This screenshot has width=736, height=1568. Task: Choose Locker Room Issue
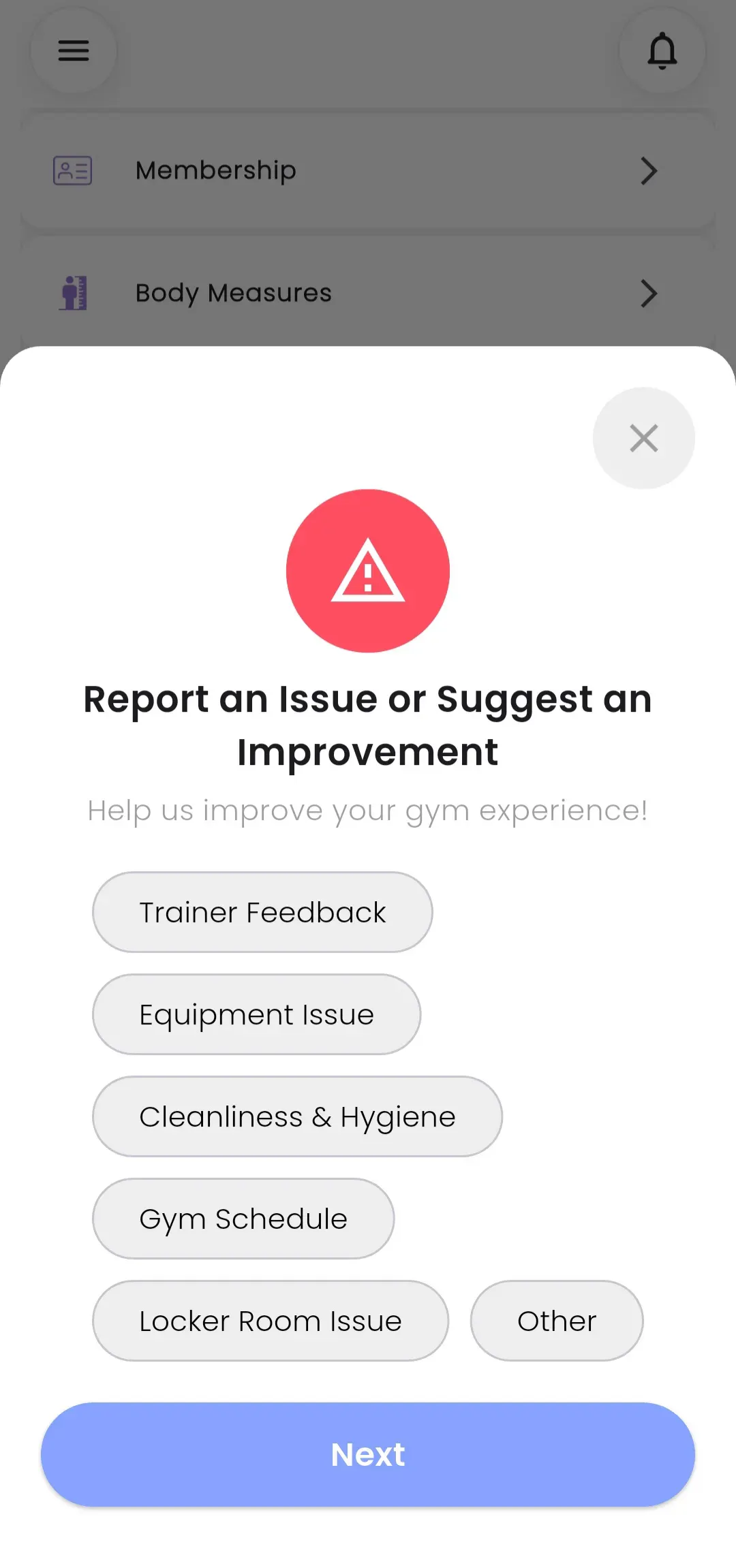coord(271,1321)
